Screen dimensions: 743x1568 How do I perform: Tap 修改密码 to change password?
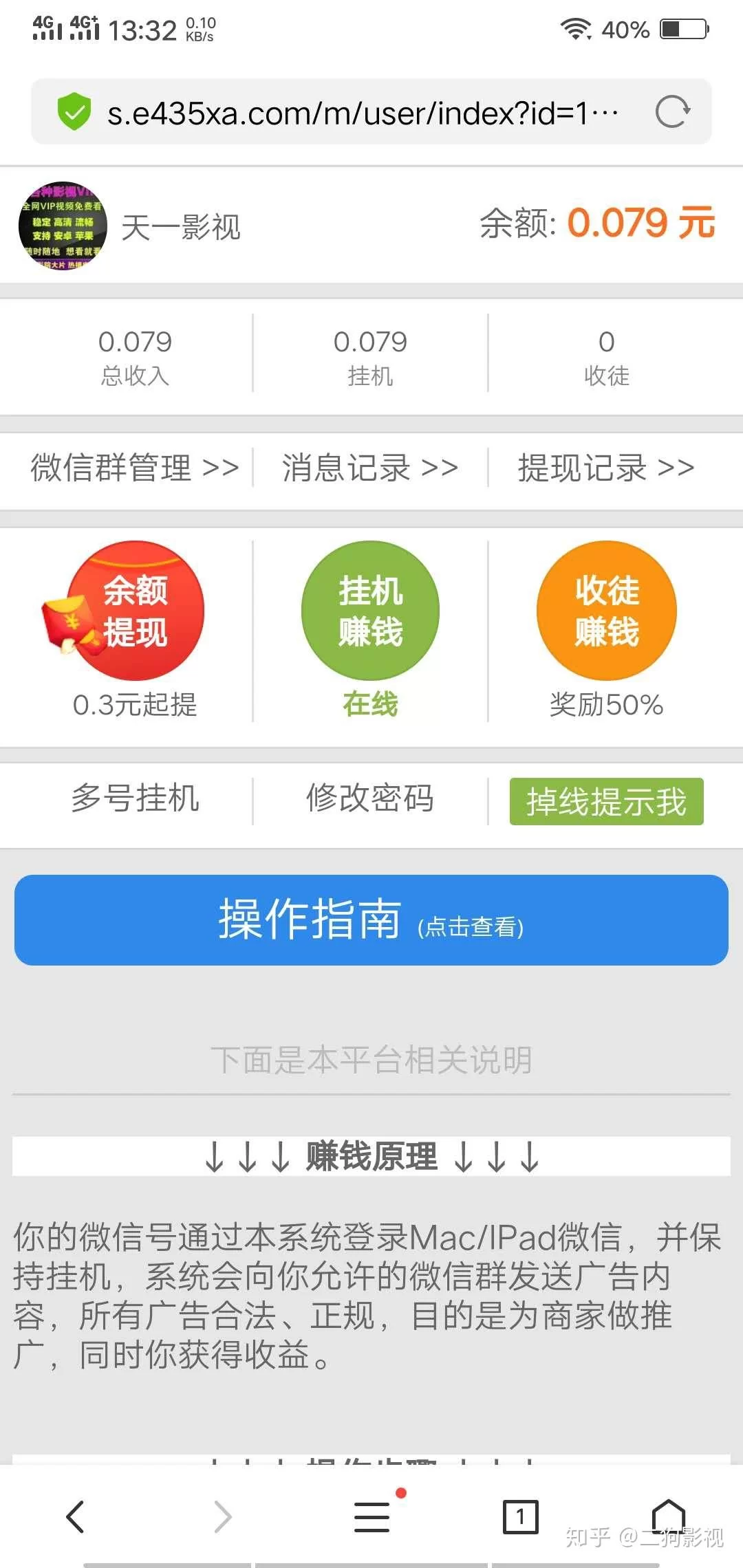point(369,799)
